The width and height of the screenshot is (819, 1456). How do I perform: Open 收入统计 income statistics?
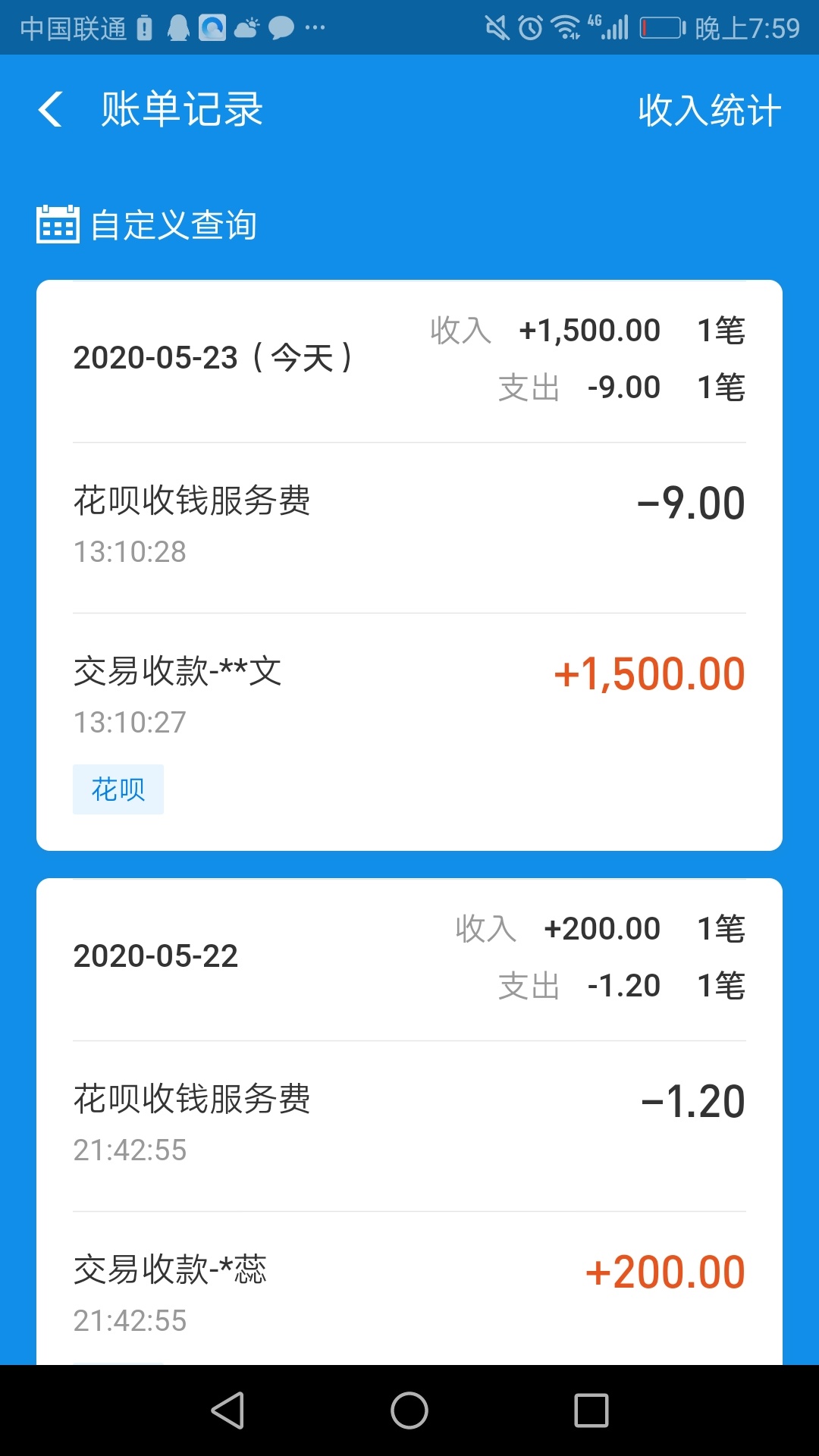pyautogui.click(x=709, y=111)
